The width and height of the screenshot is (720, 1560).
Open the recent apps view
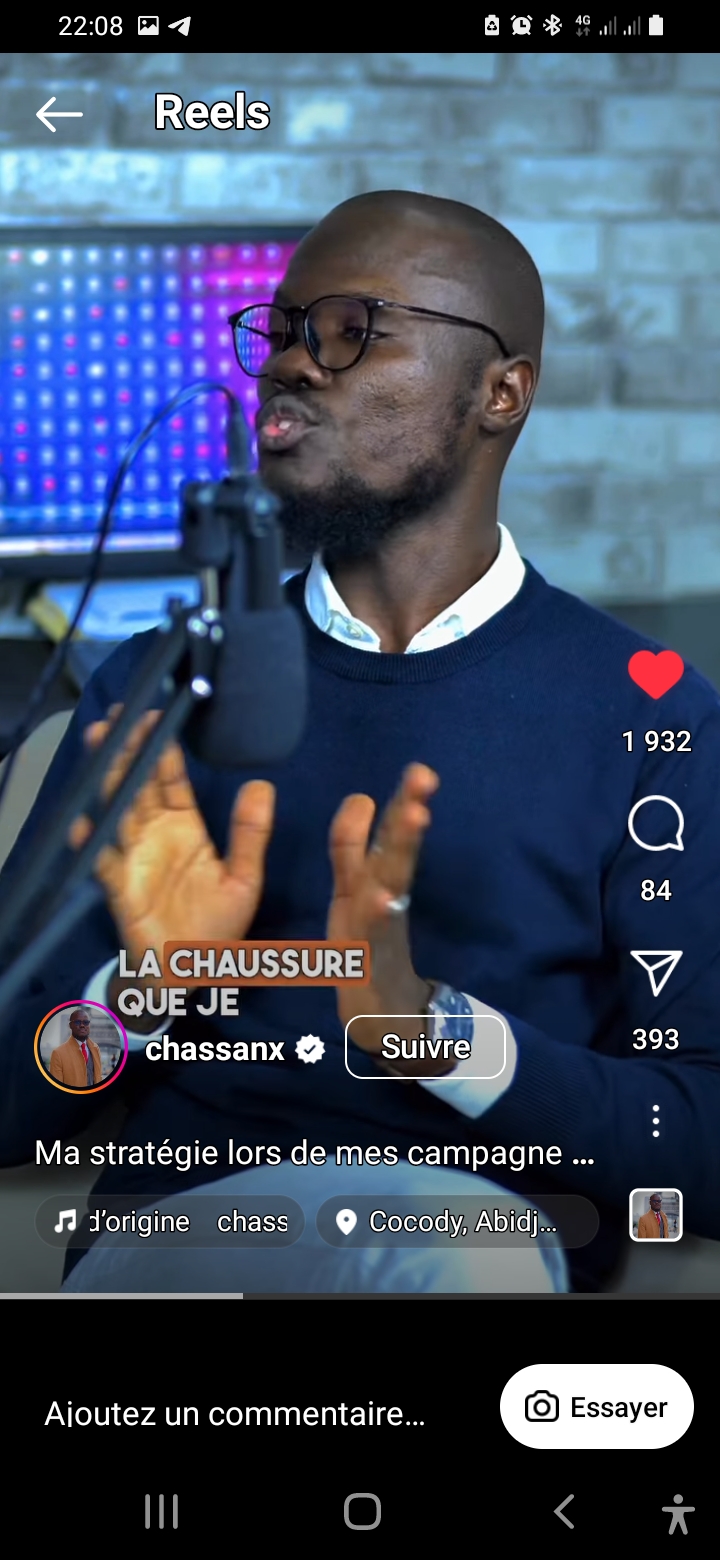(161, 1511)
